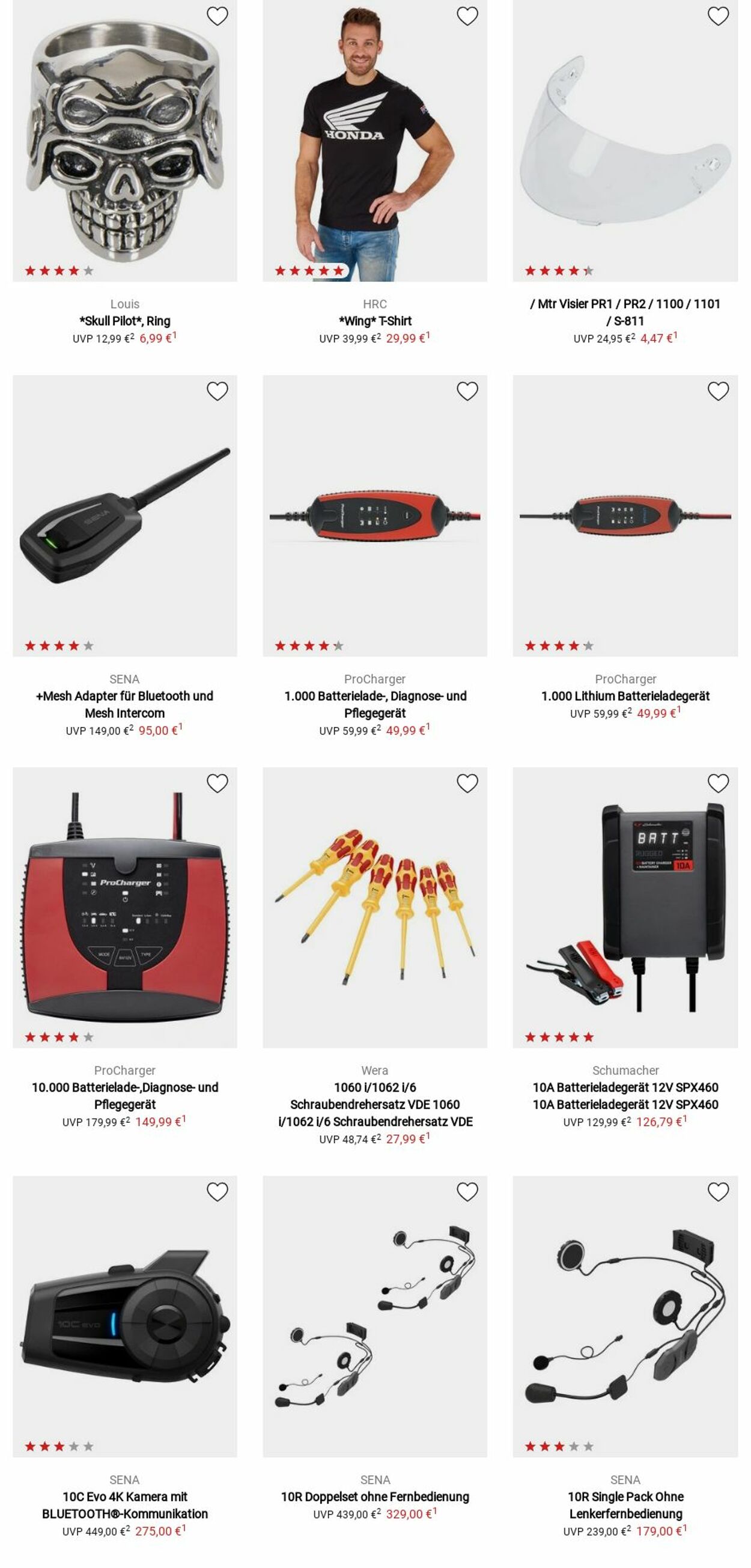751x1568 pixels.
Task: View Wera 1060 i/1062 i/6 Schraubendrehersatz
Action: [x=375, y=1104]
